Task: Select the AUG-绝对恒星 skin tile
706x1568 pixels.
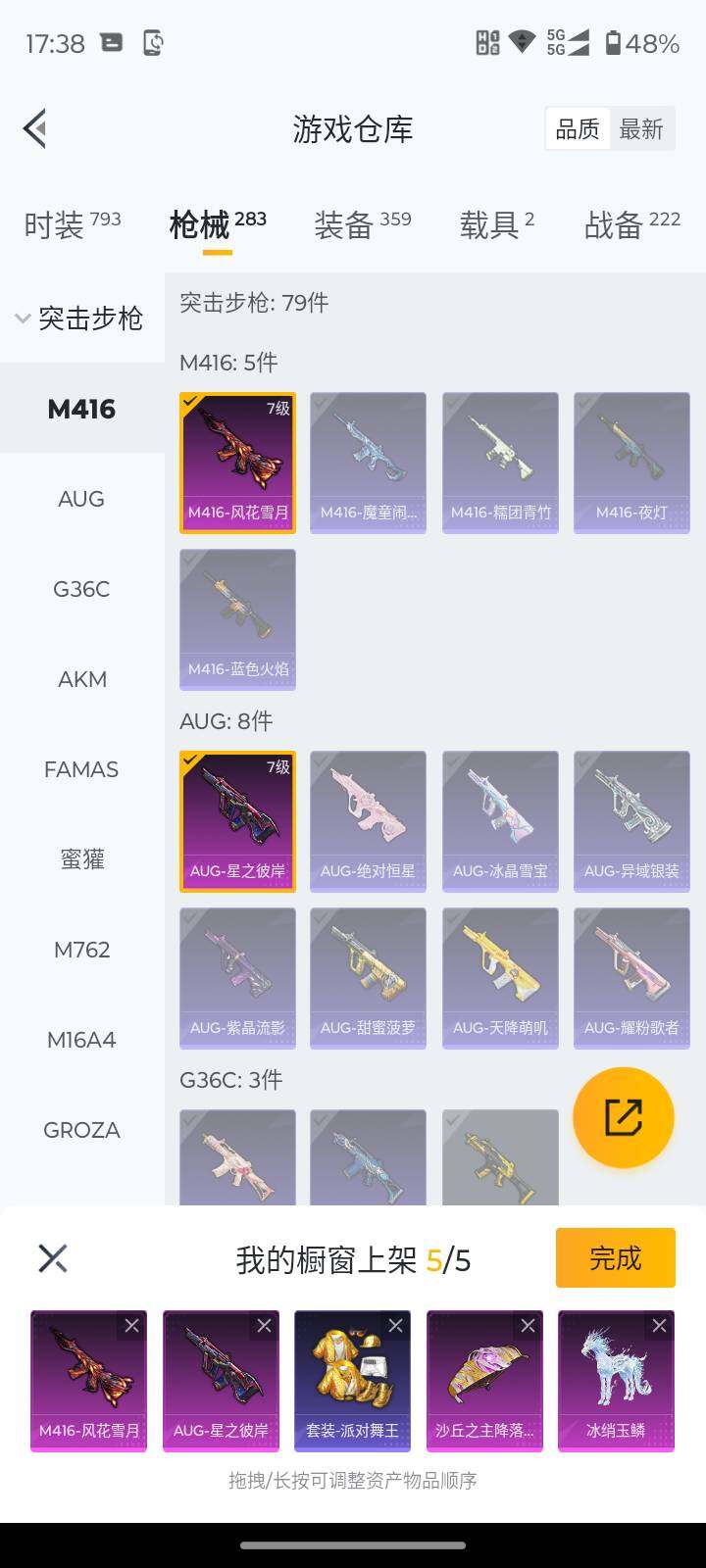Action: click(x=368, y=821)
